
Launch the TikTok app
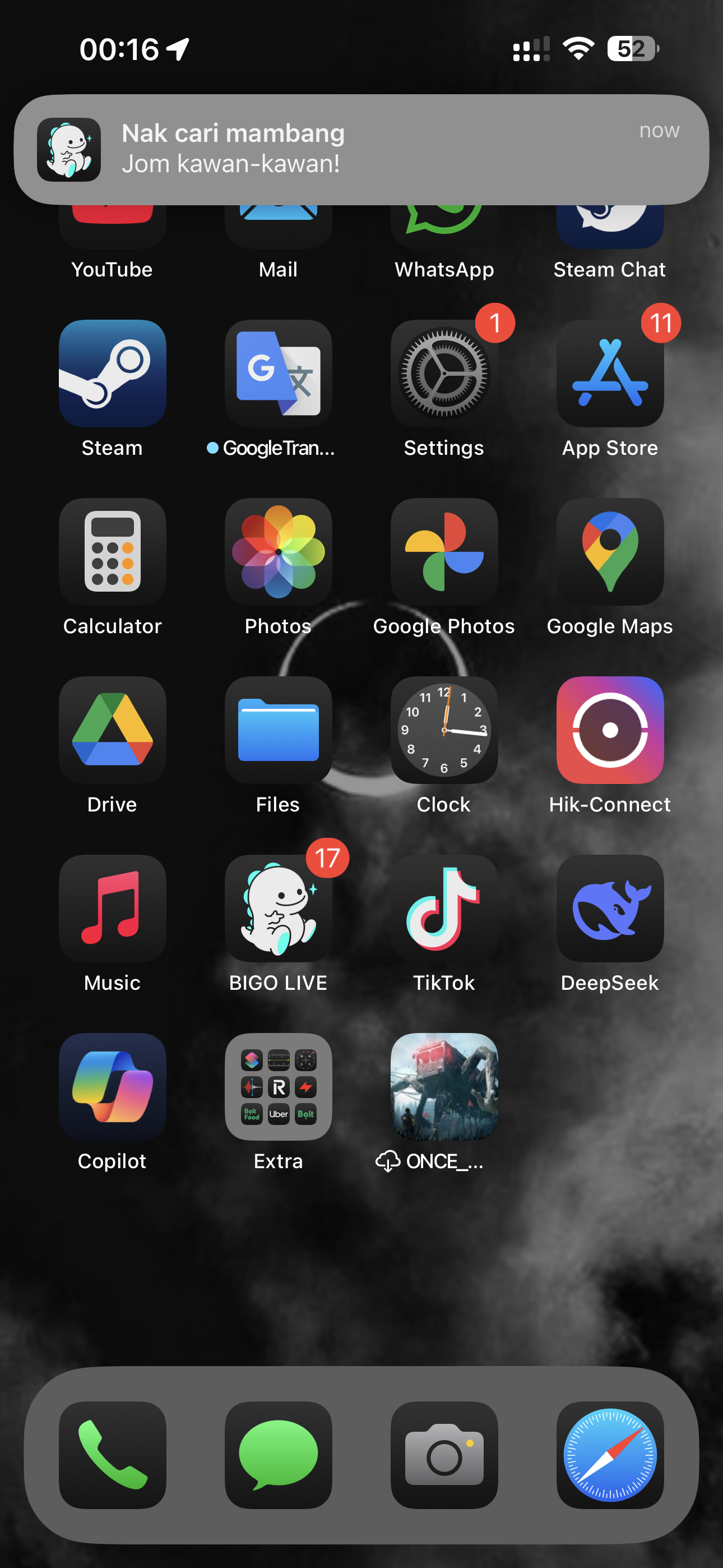444,908
